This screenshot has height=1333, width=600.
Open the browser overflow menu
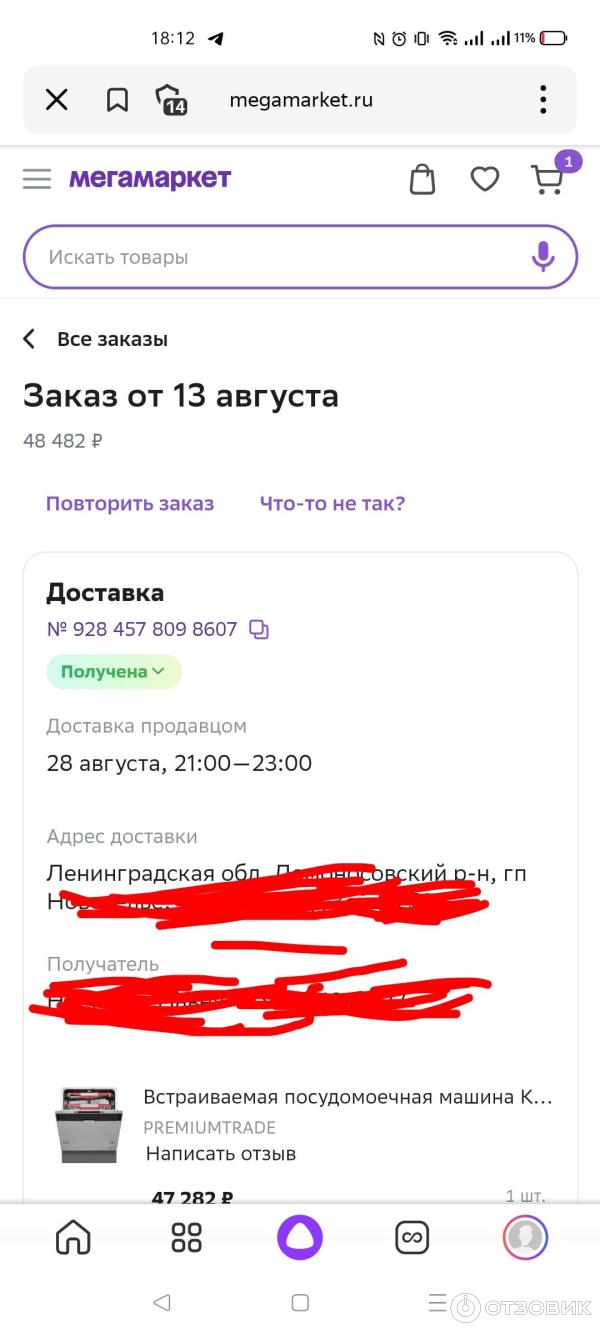click(x=543, y=99)
